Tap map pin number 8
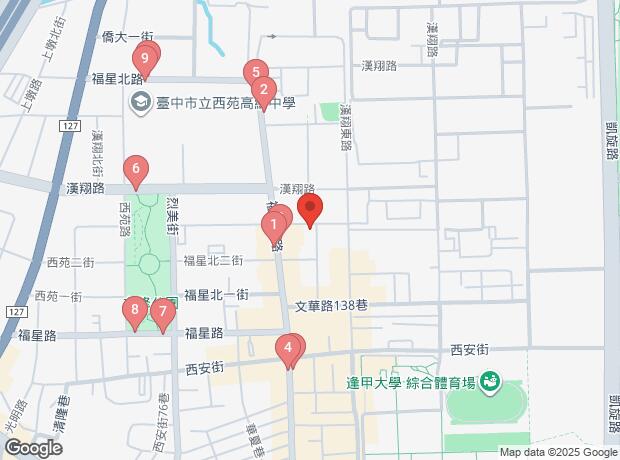 pos(135,311)
